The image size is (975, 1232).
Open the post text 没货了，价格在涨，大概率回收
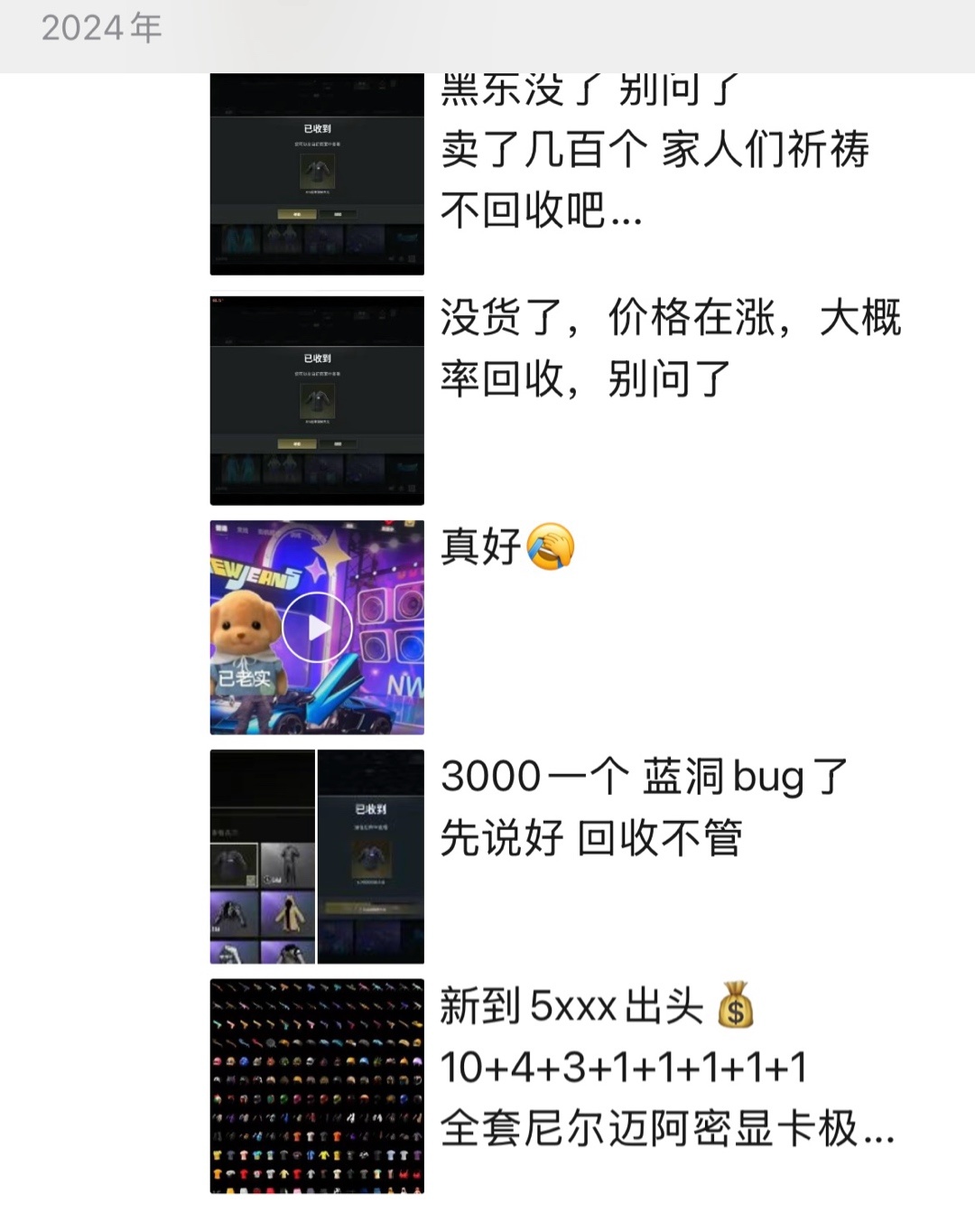(x=670, y=349)
